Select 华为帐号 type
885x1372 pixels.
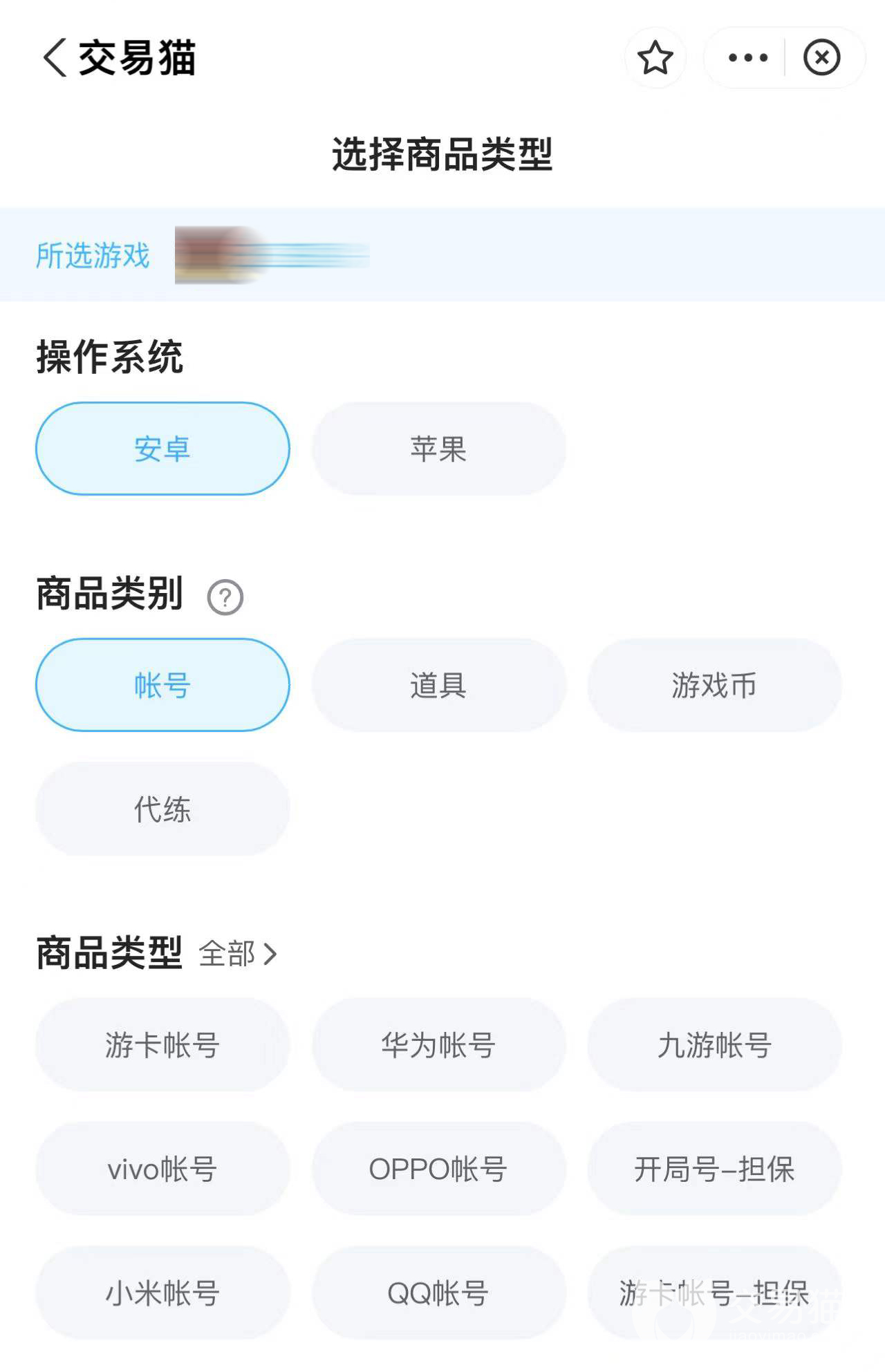tap(438, 1044)
